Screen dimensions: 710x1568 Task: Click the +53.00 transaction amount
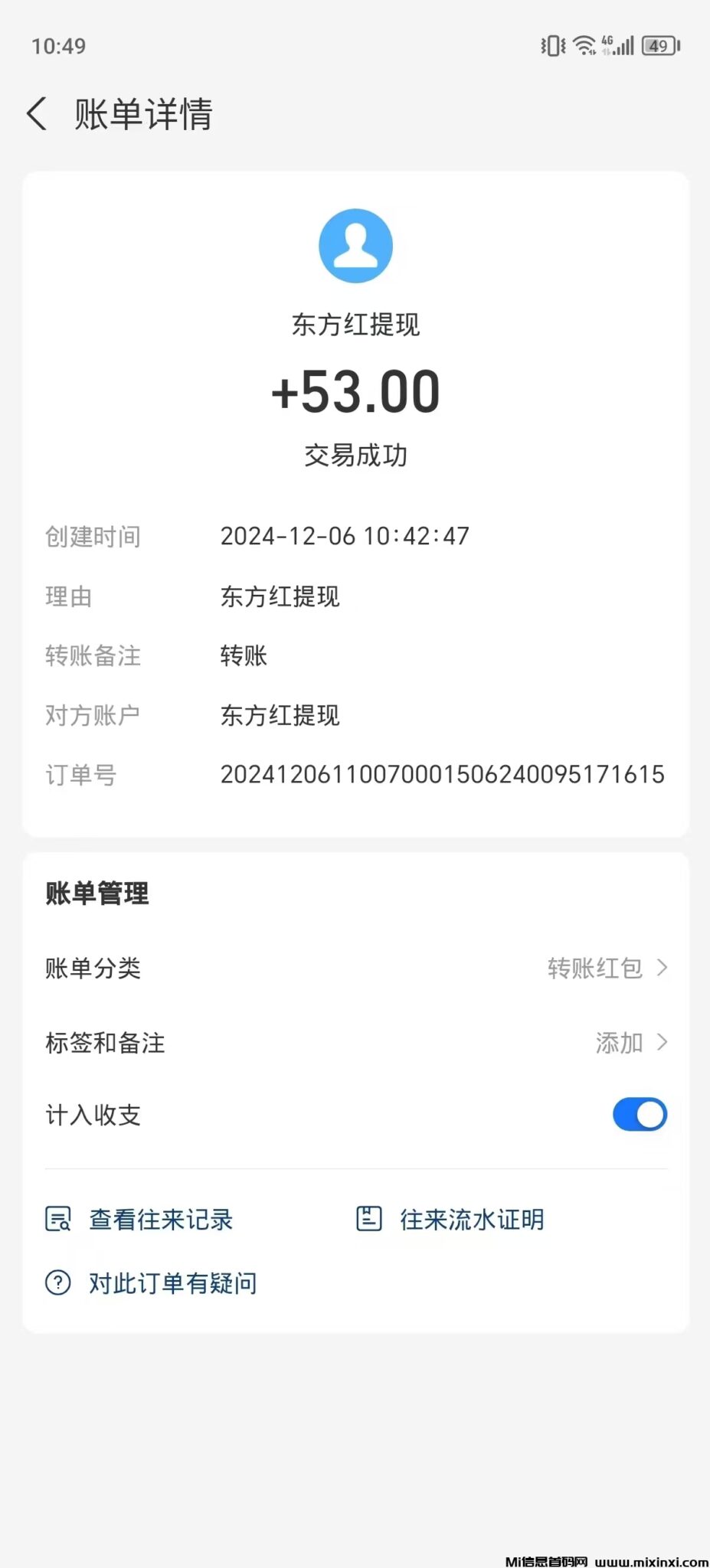pyautogui.click(x=355, y=392)
